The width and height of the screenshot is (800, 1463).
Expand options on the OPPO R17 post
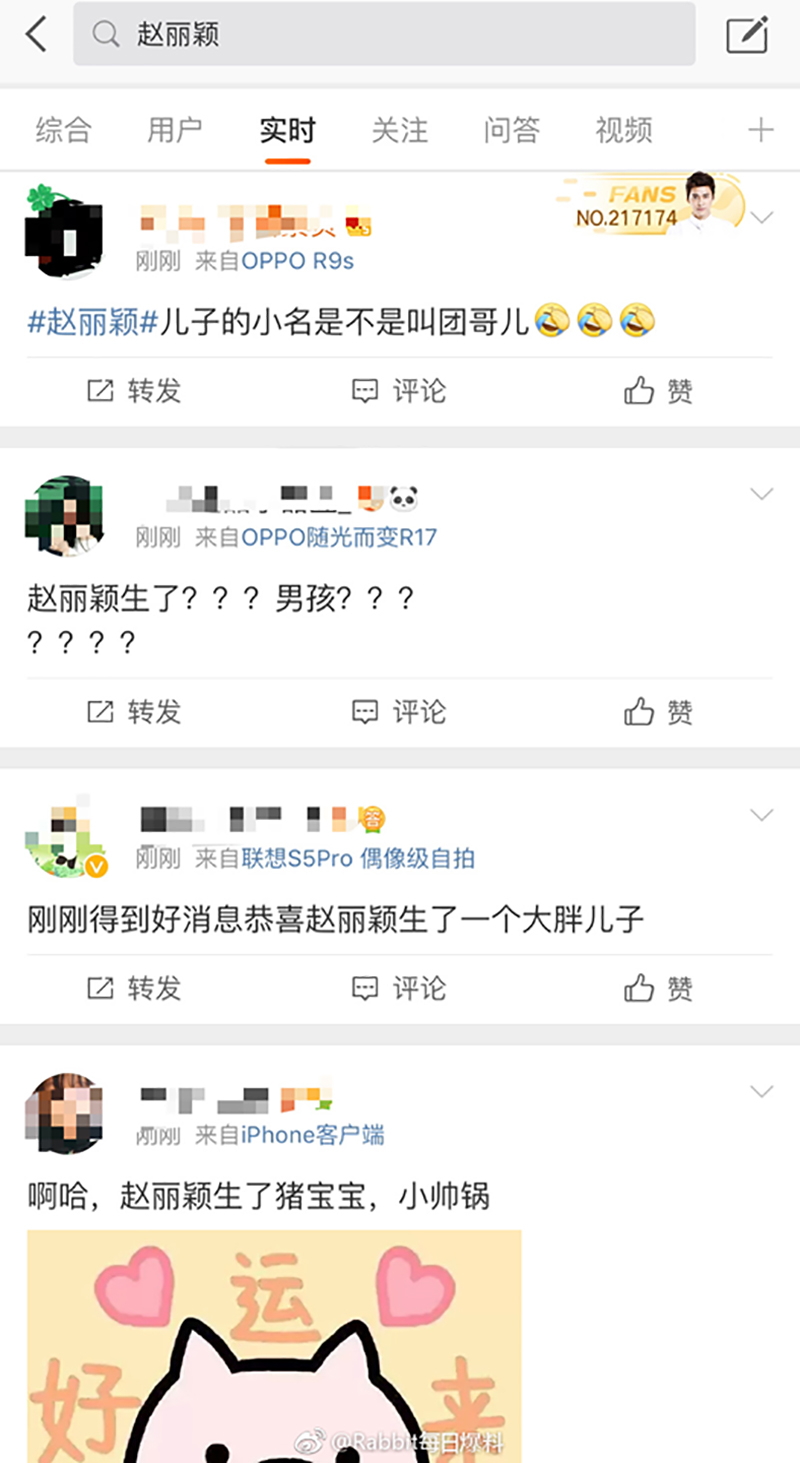click(x=762, y=494)
